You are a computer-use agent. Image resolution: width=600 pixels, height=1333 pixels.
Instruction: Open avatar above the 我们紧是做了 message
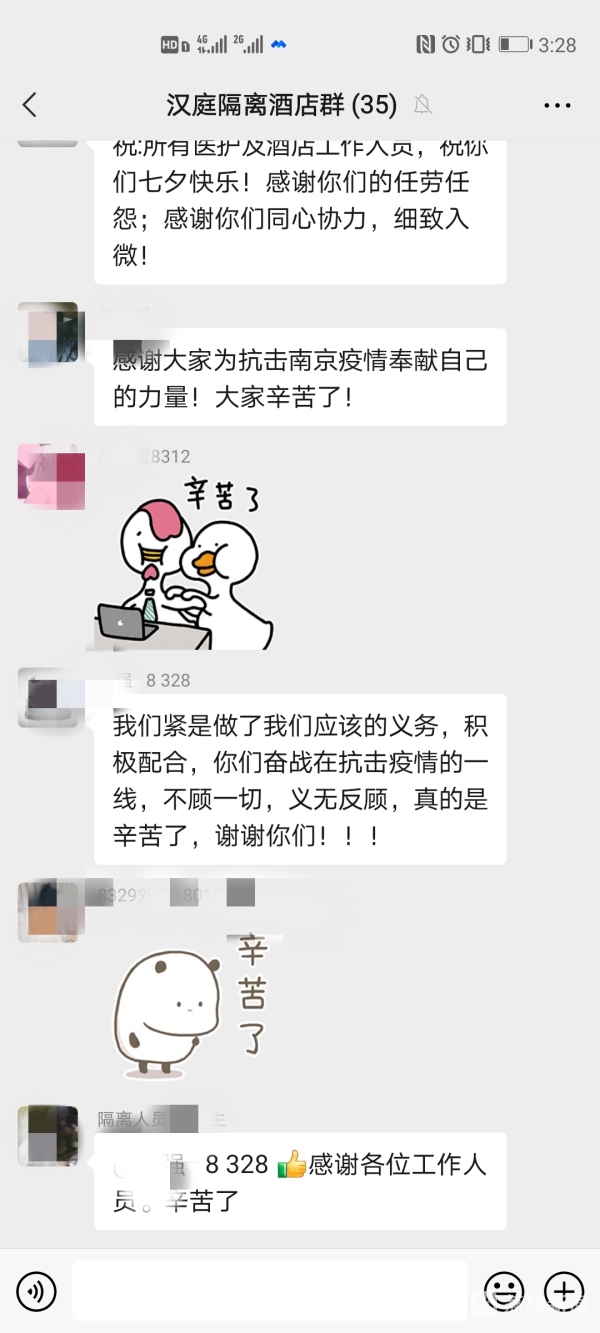pyautogui.click(x=48, y=697)
